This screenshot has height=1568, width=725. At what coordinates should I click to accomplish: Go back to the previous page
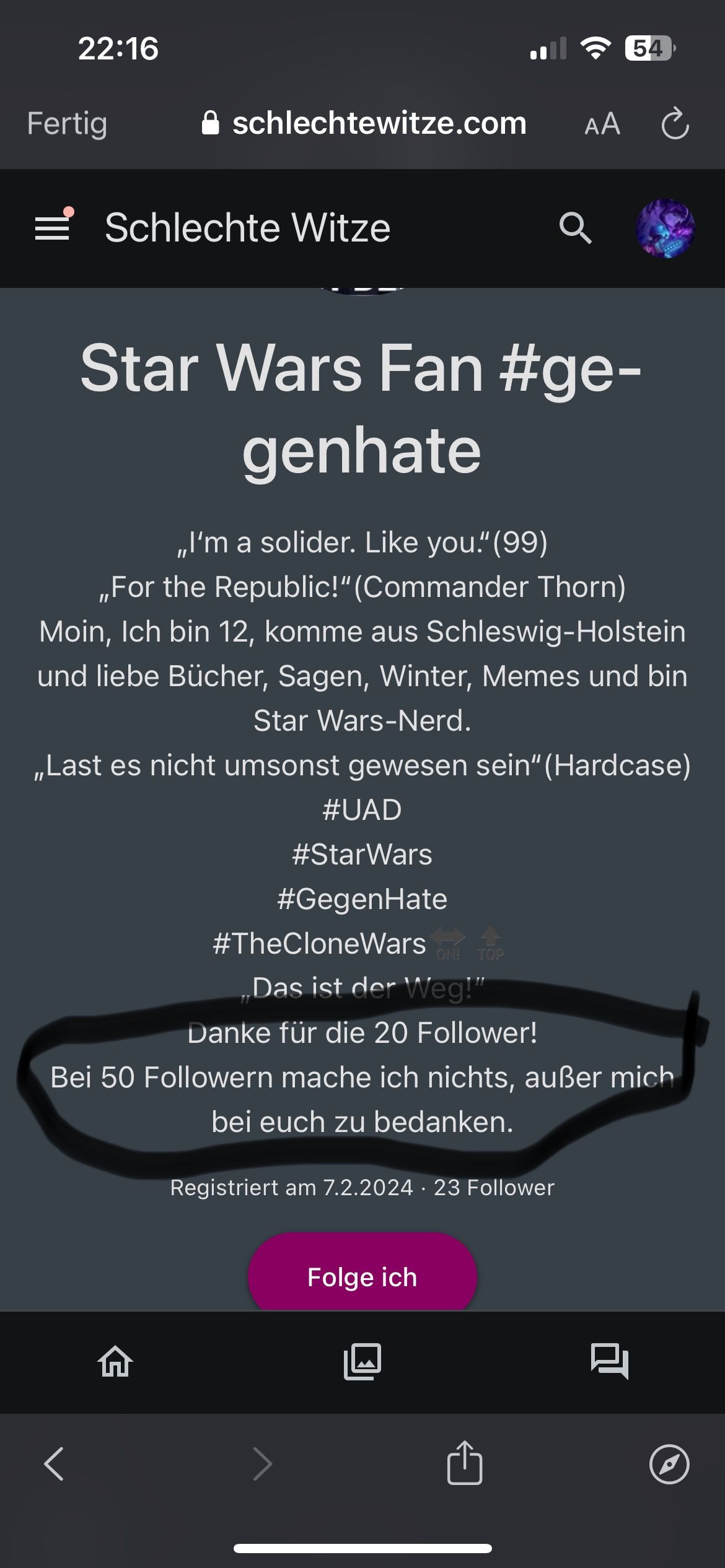[x=55, y=1464]
